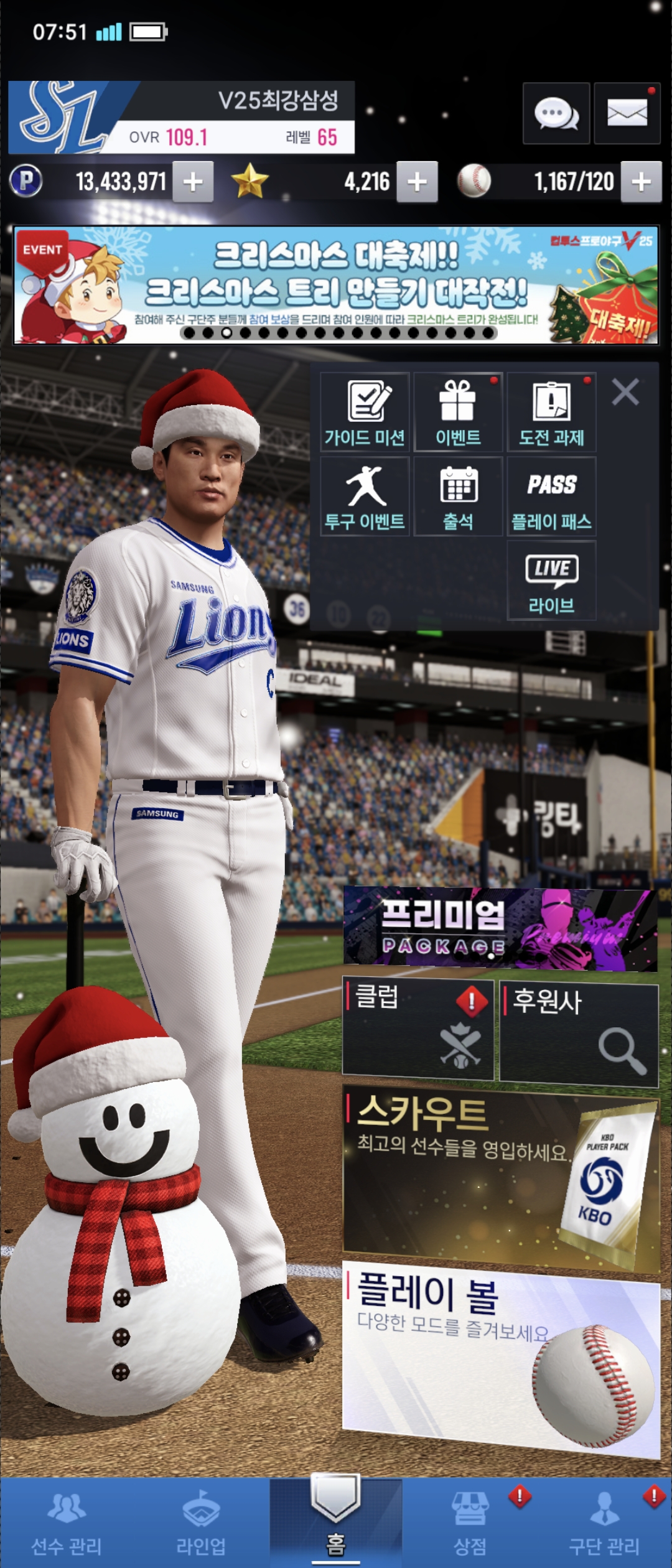View the 프리미엄 PACKAGE banner
Viewport: 672px width, 1568px height.
[500, 929]
